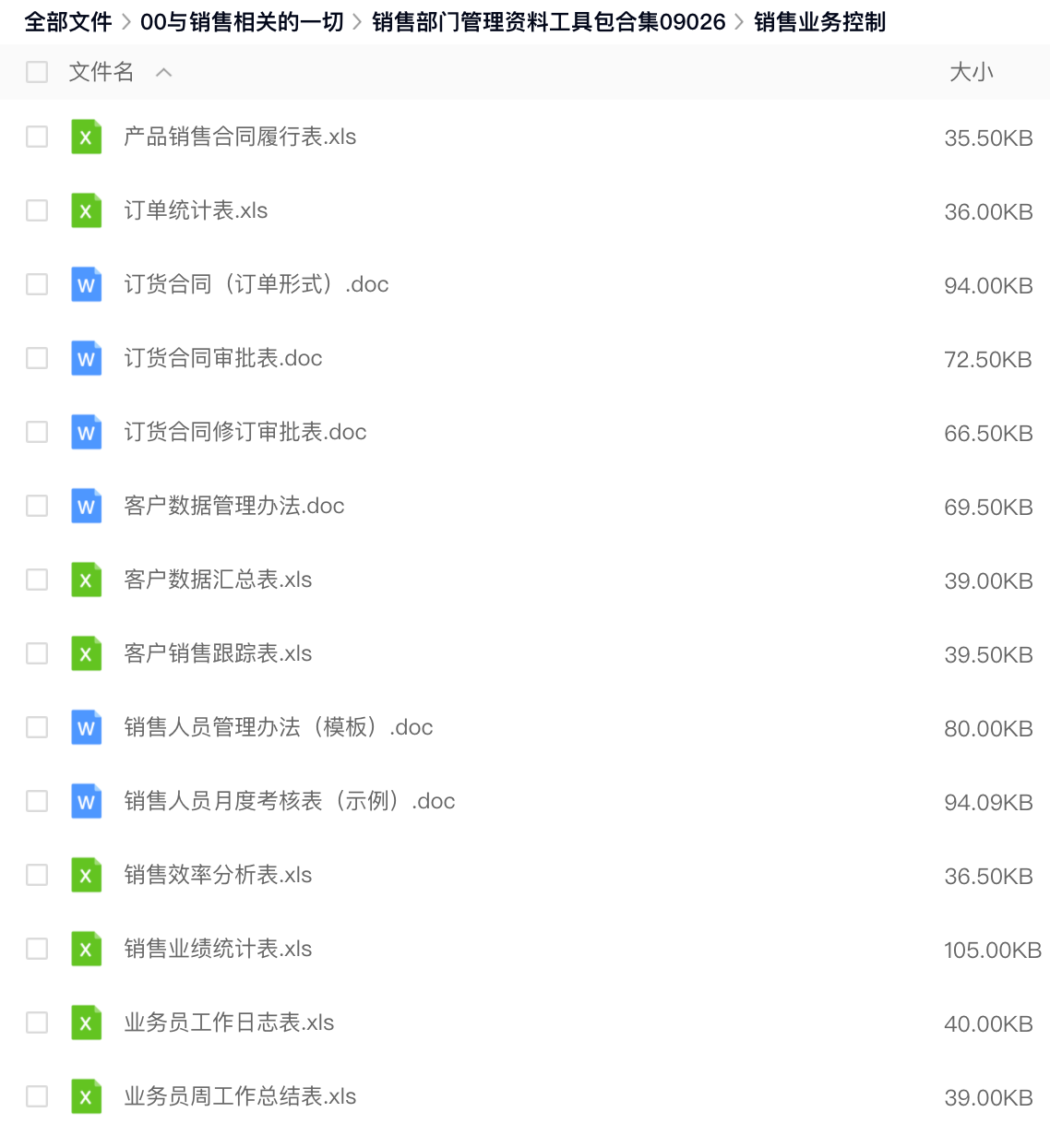Open 销售人员管理办法（模板）.doc

tap(278, 727)
